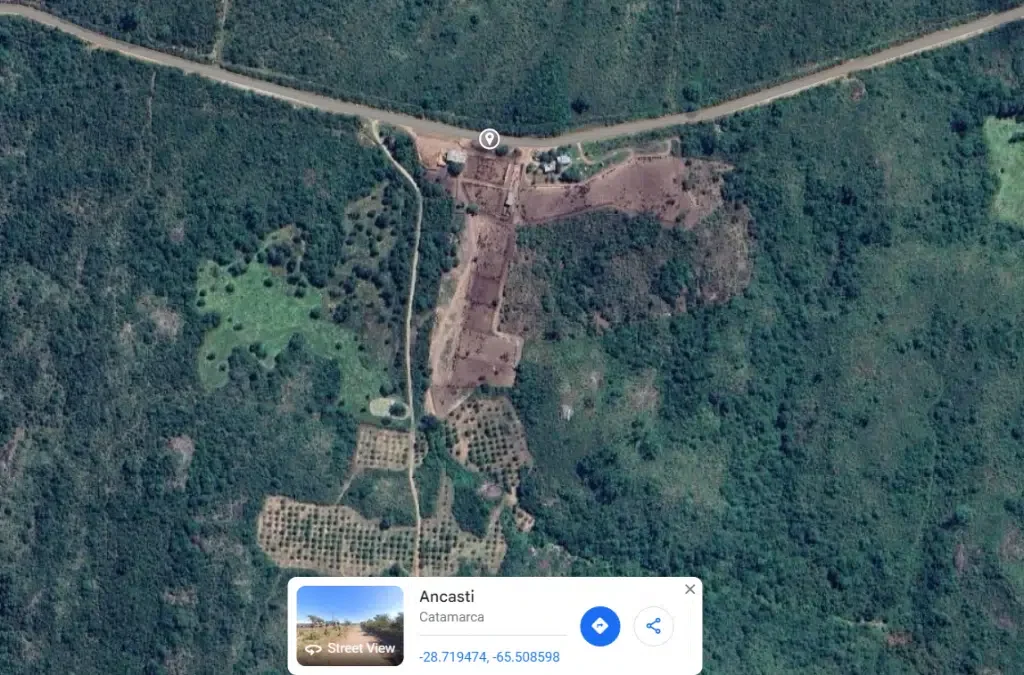Viewport: 1024px width, 675px height.
Task: Close the Ancasti info card
Action: (690, 589)
